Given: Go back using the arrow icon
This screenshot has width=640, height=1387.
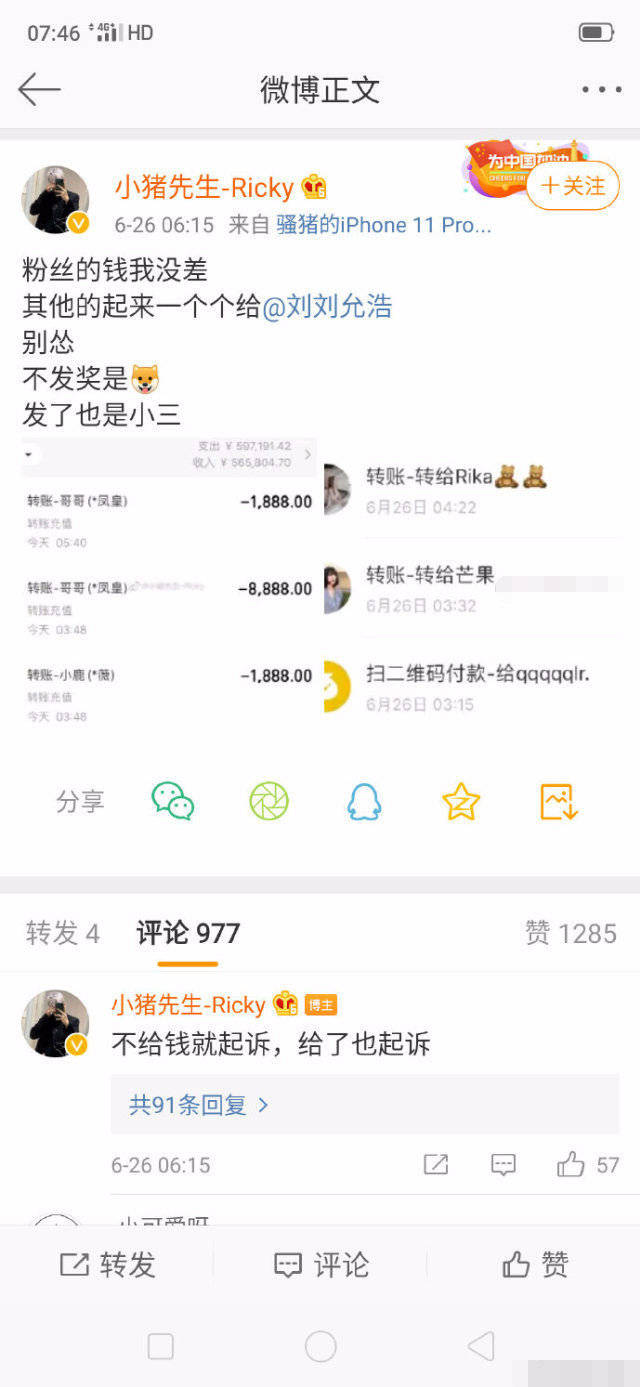Looking at the screenshot, I should click(x=40, y=90).
